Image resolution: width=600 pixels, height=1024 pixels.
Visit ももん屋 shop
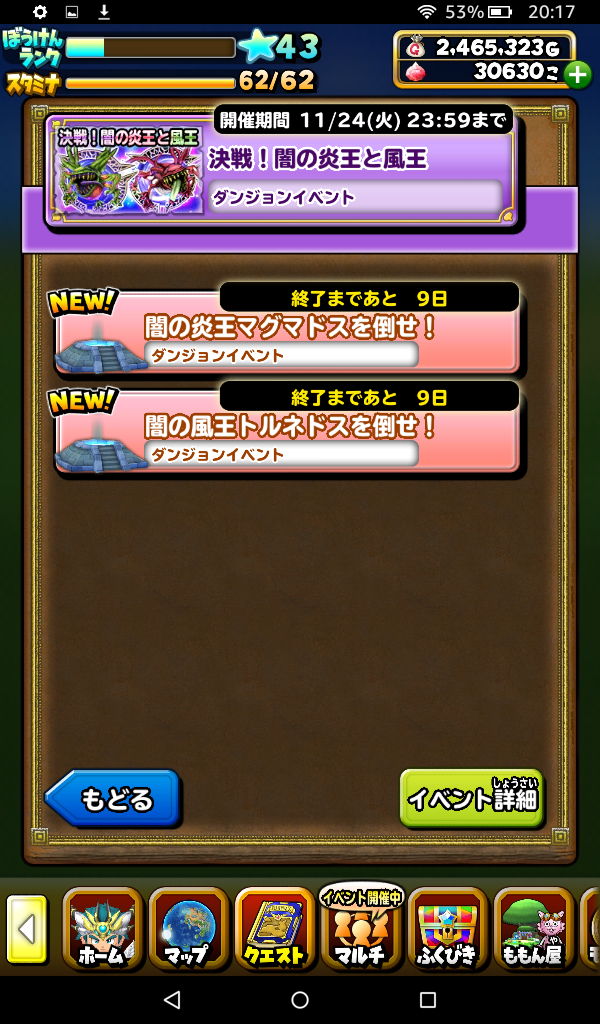[x=533, y=928]
